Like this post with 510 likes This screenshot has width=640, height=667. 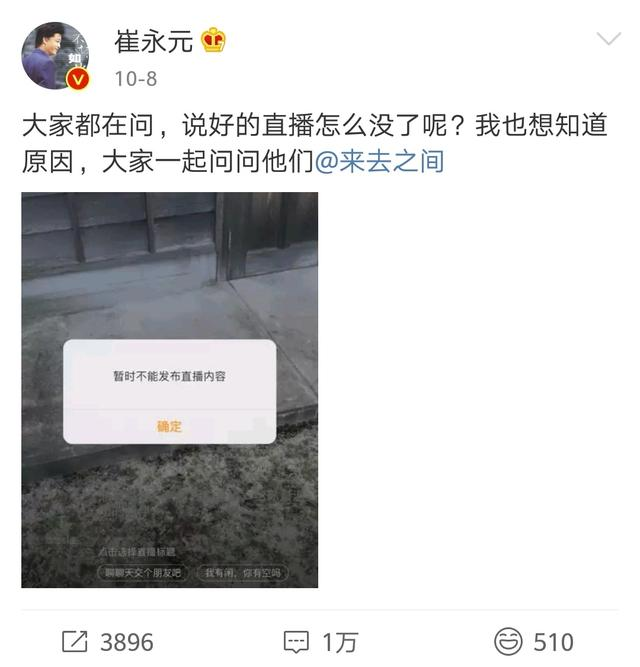click(534, 641)
